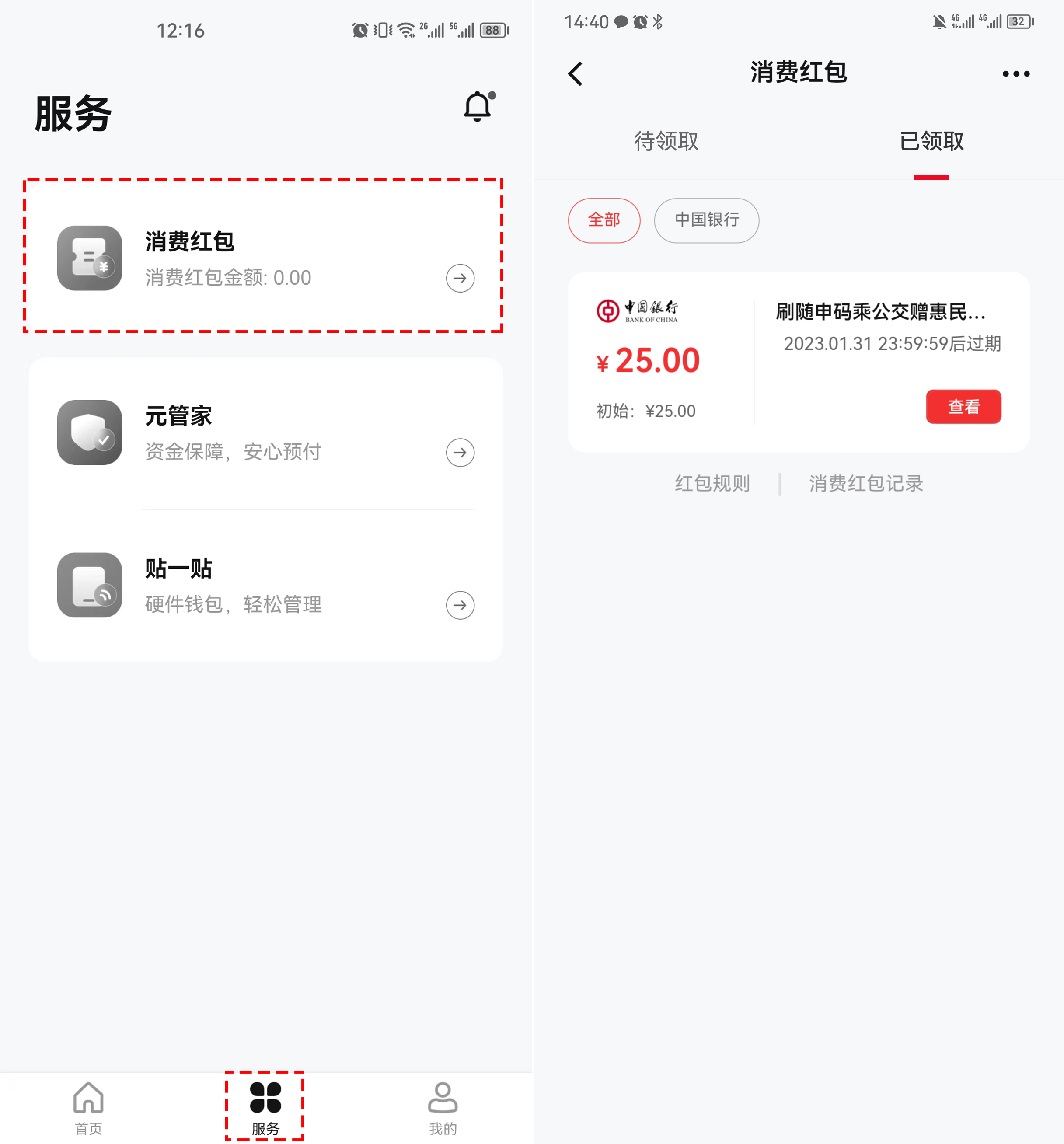The width and height of the screenshot is (1064, 1144).
Task: Open the 红包规则 link
Action: 712,483
